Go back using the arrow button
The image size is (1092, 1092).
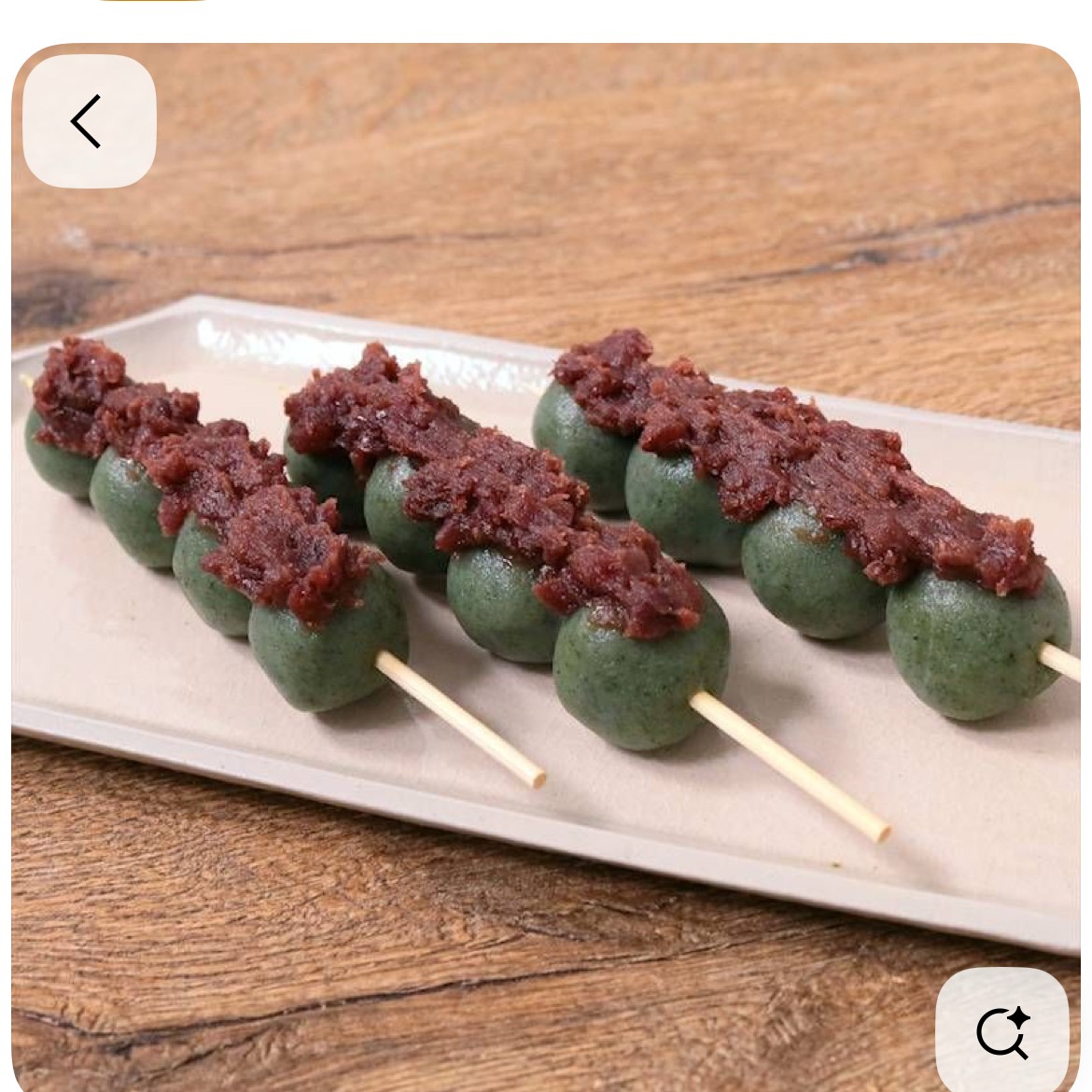[89, 121]
